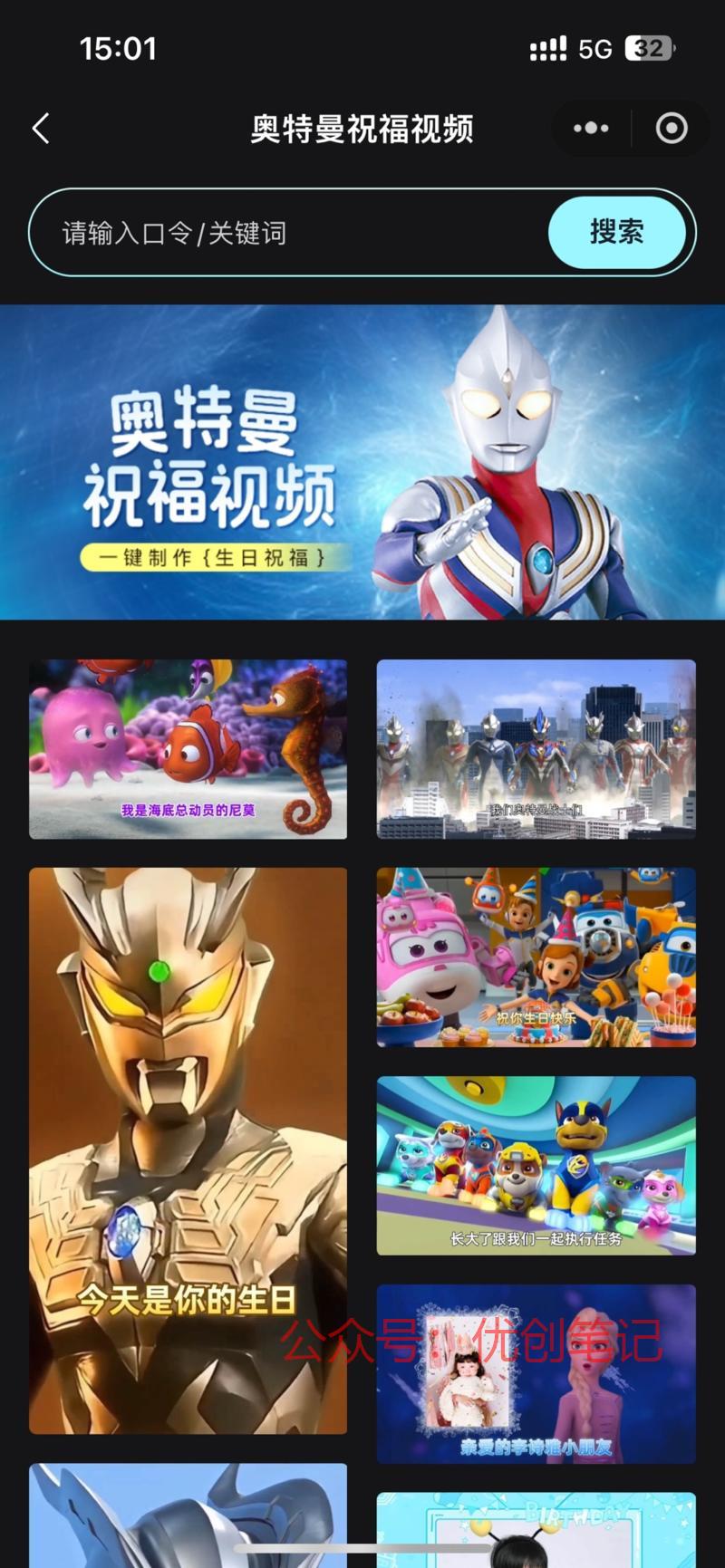Screen dimensions: 725x1568
Task: Open the 我是海底总动员的尼莫 video template
Action: 188,749
